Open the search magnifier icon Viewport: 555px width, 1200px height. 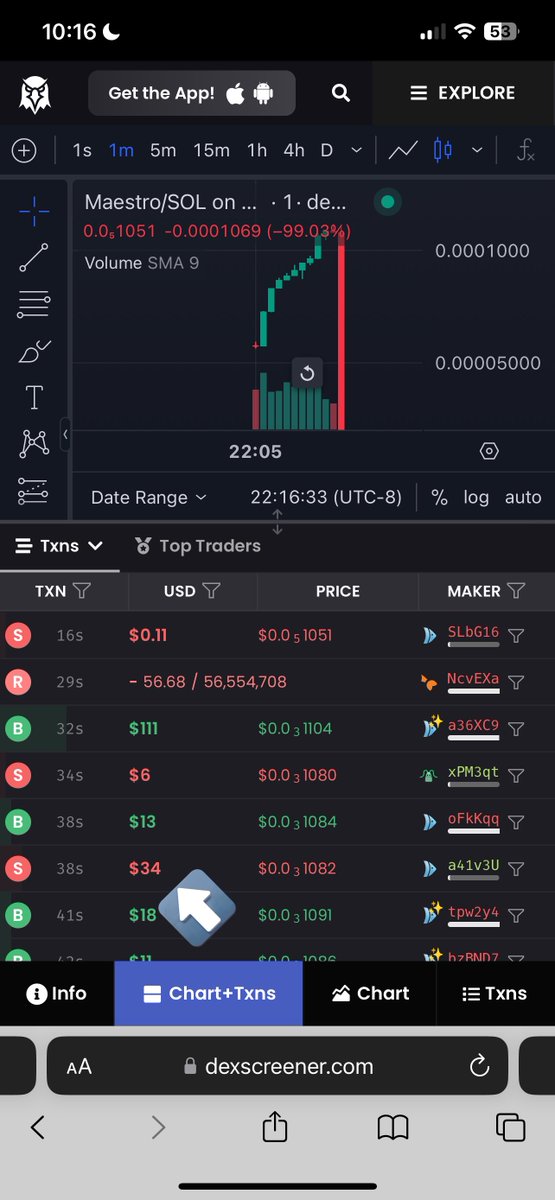(341, 93)
